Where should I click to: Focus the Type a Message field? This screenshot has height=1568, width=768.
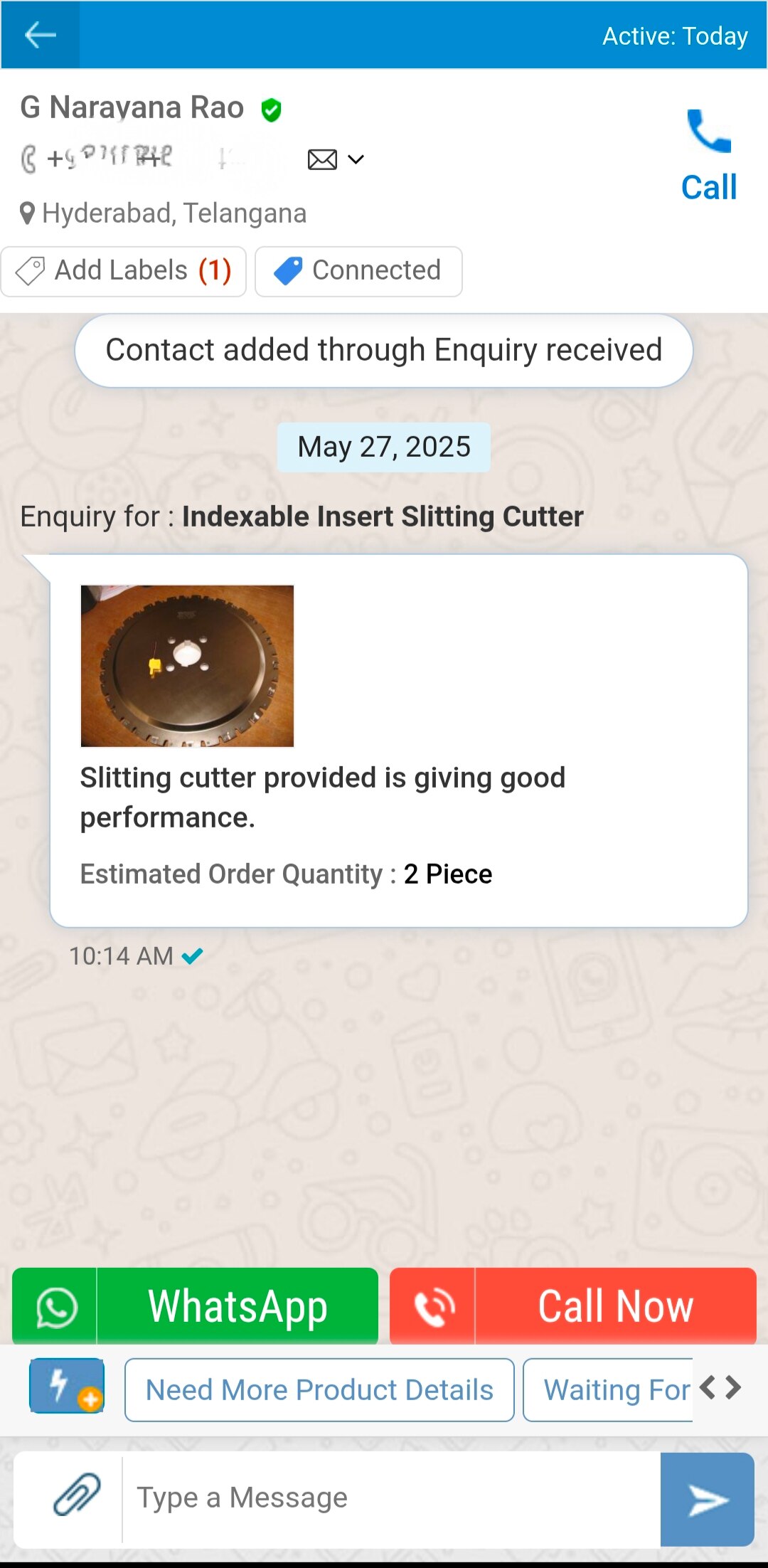(391, 1498)
